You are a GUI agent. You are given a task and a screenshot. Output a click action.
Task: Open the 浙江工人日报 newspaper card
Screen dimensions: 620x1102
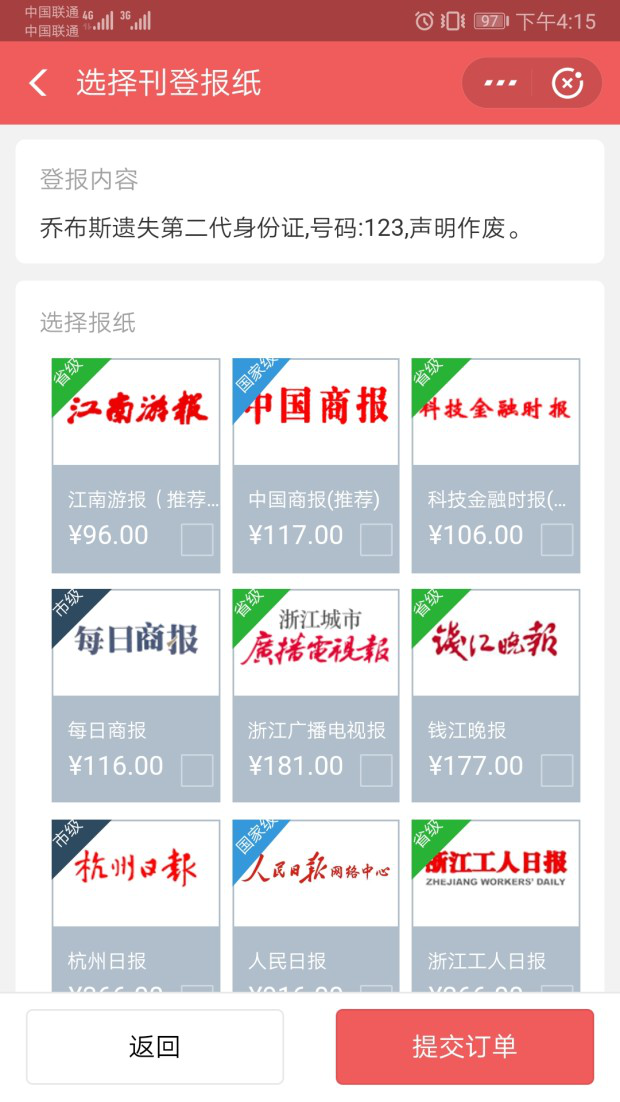click(x=496, y=906)
